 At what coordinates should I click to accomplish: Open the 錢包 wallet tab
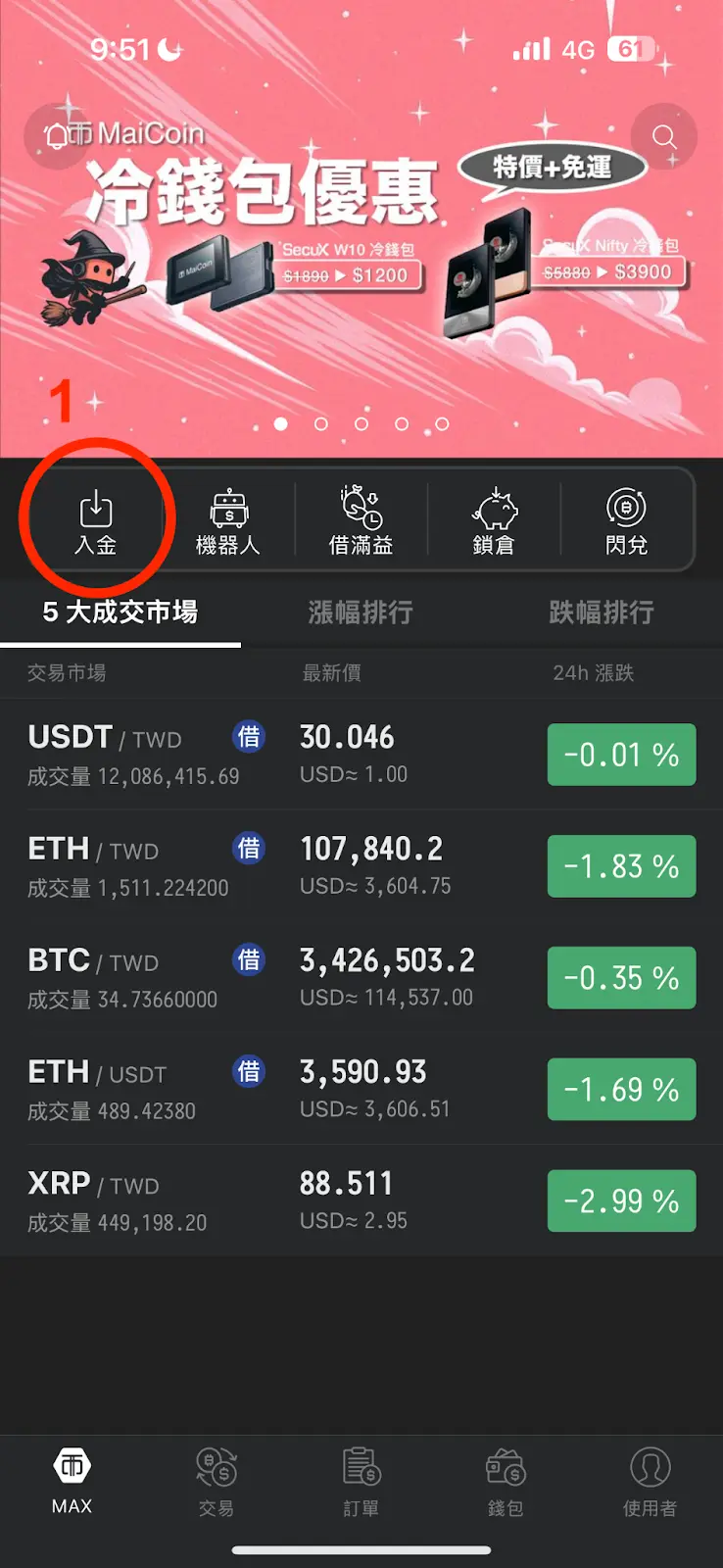[x=505, y=1482]
